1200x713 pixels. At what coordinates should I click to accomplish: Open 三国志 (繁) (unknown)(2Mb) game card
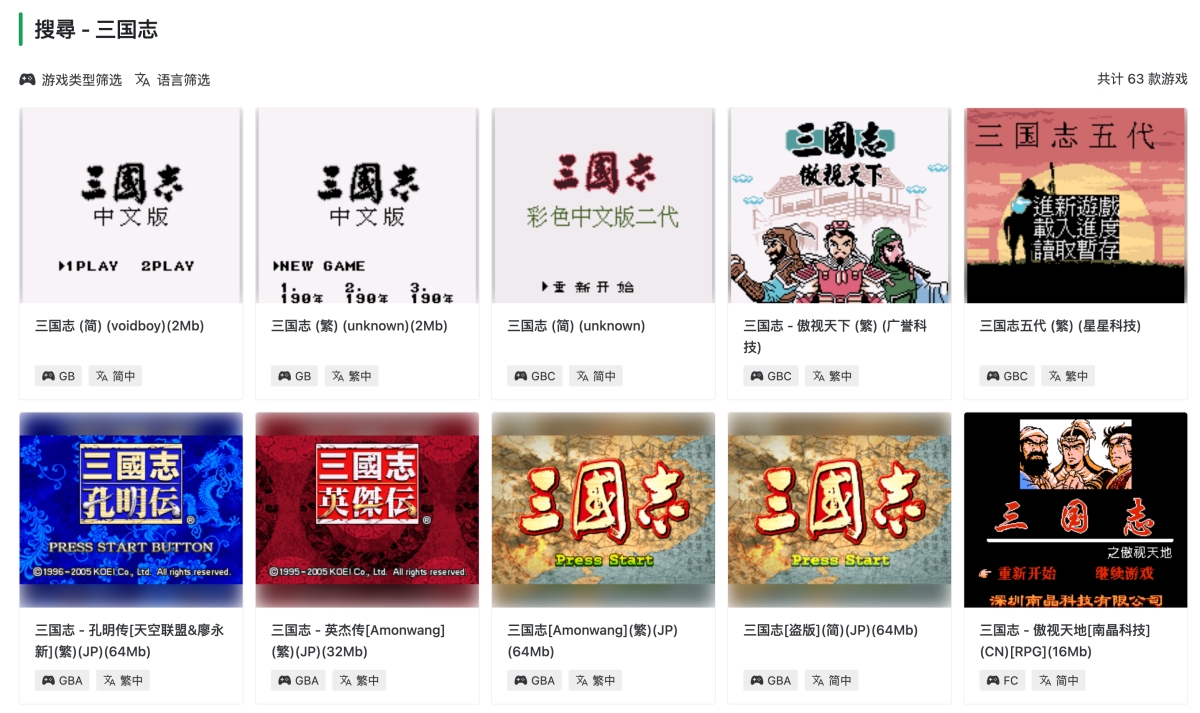pos(366,207)
